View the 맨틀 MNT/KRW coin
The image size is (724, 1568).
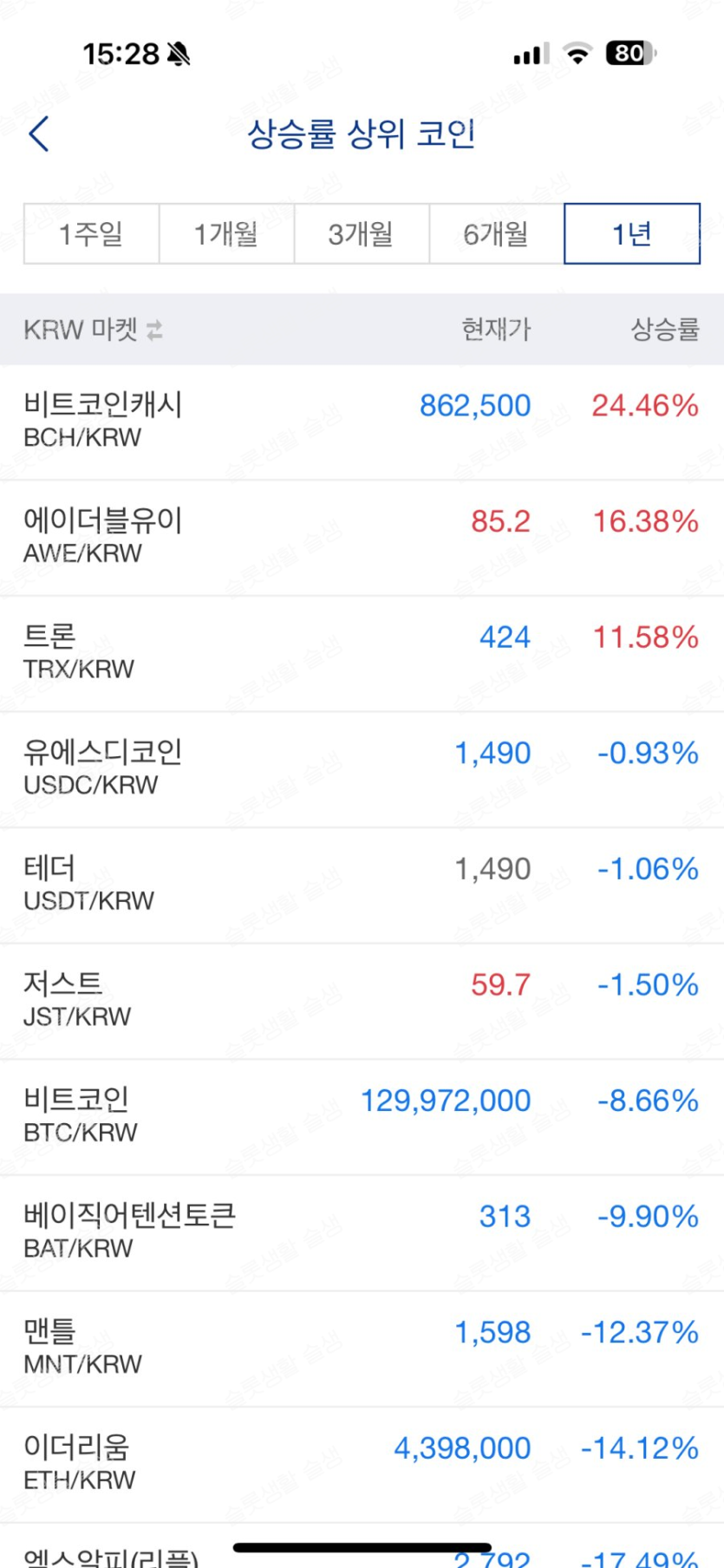coord(362,1349)
